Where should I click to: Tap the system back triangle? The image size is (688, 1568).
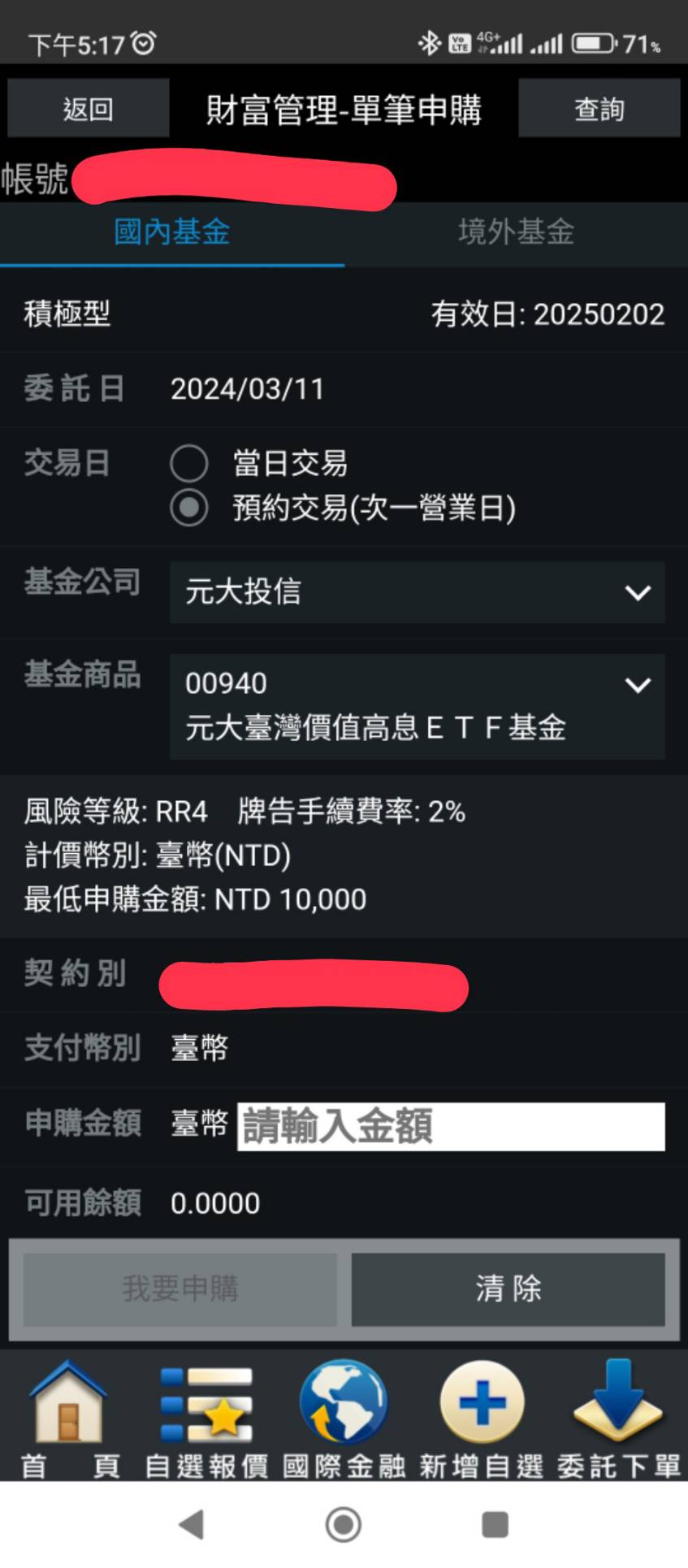coord(192,1524)
